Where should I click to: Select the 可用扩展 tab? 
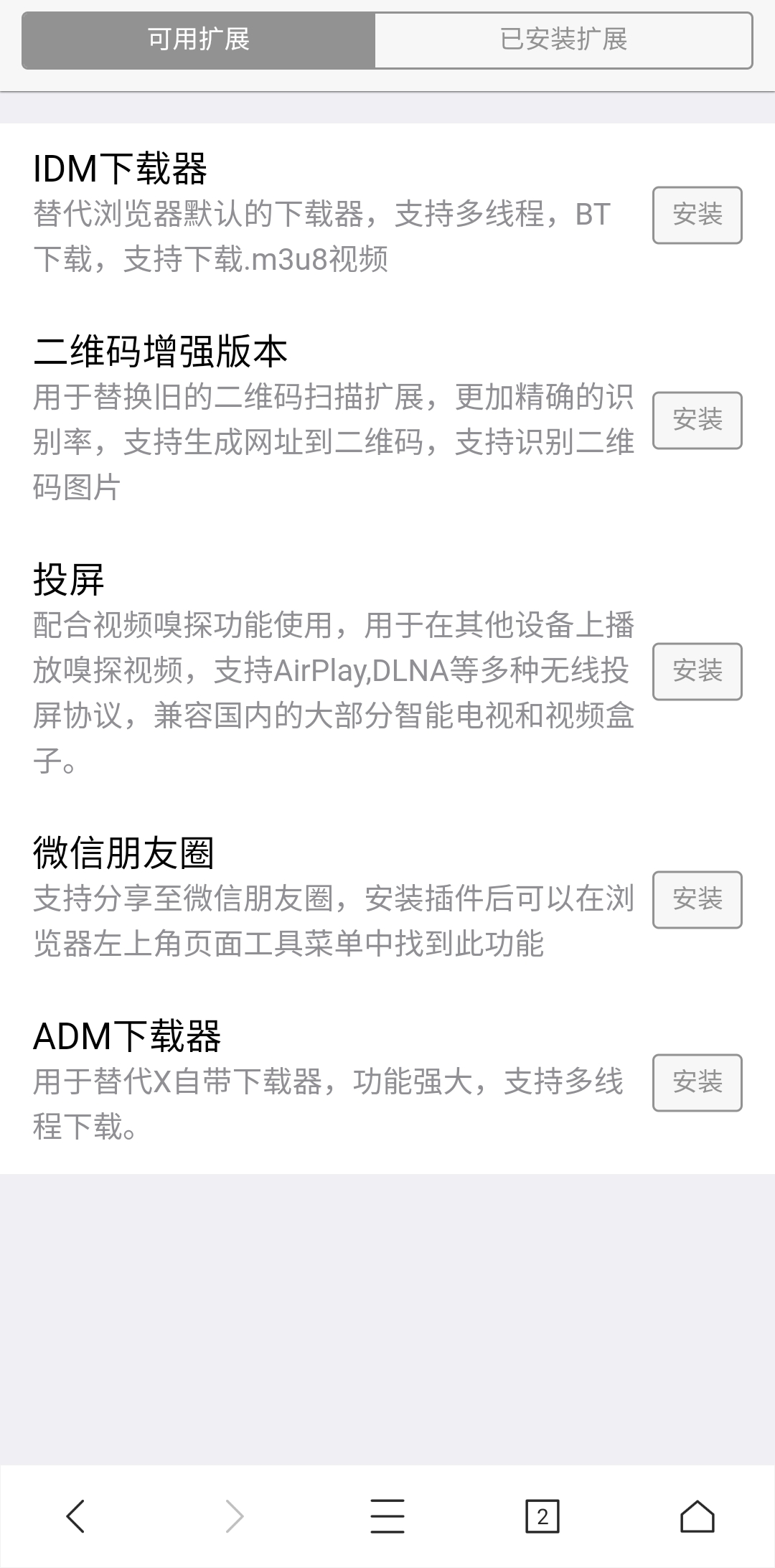point(196,41)
